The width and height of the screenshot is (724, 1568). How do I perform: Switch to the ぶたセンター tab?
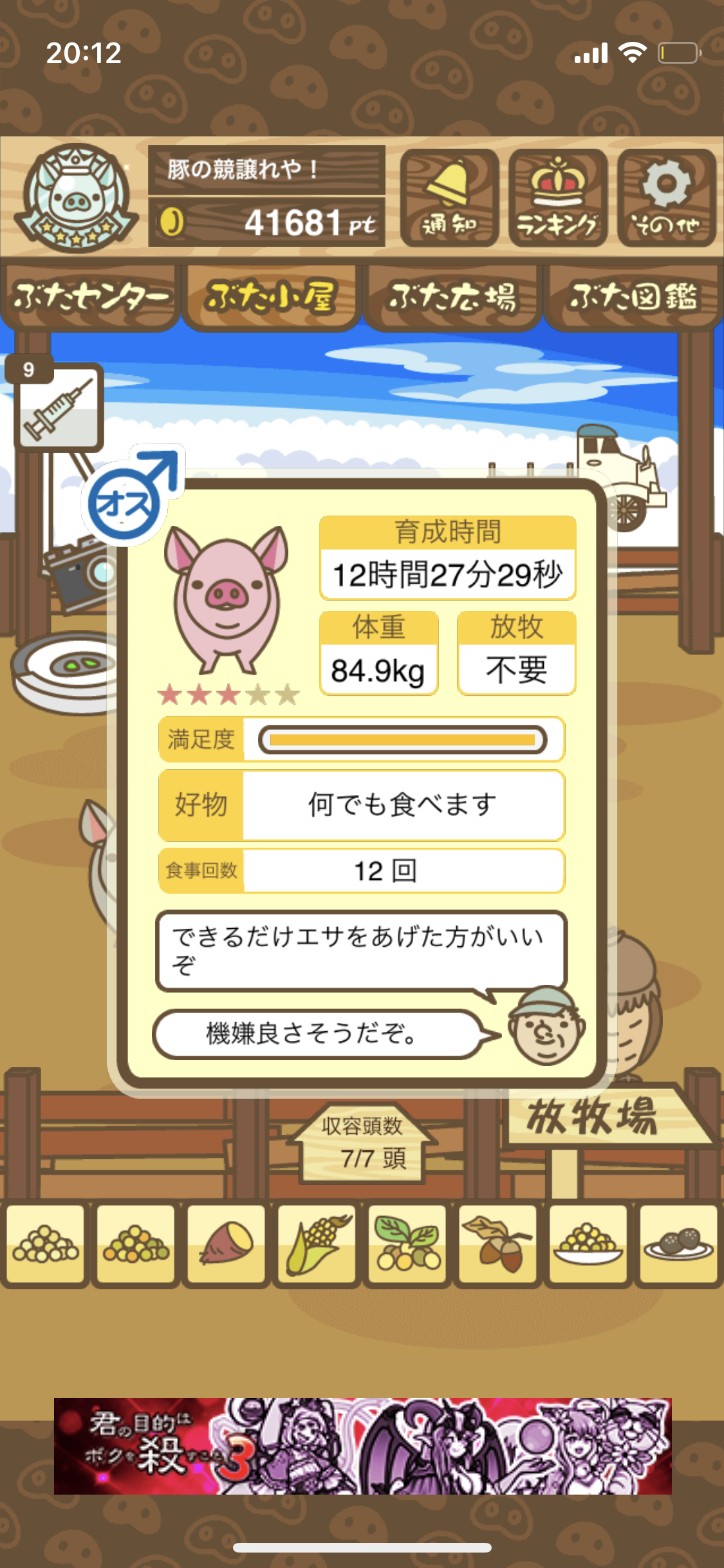[90, 297]
